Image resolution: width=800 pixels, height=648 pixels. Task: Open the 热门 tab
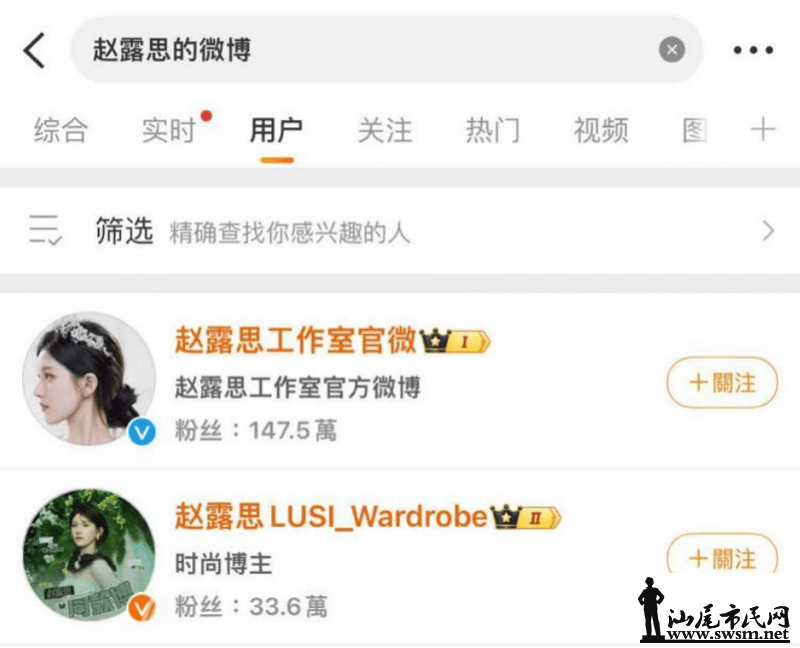pyautogui.click(x=493, y=130)
